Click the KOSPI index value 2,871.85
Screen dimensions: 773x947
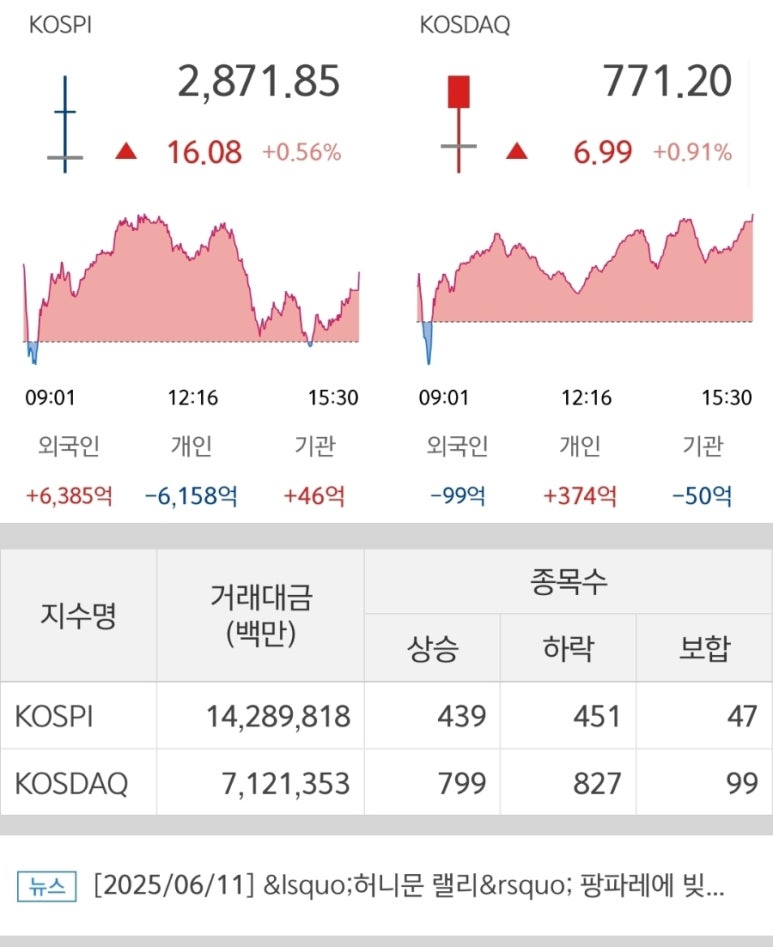pyautogui.click(x=258, y=80)
